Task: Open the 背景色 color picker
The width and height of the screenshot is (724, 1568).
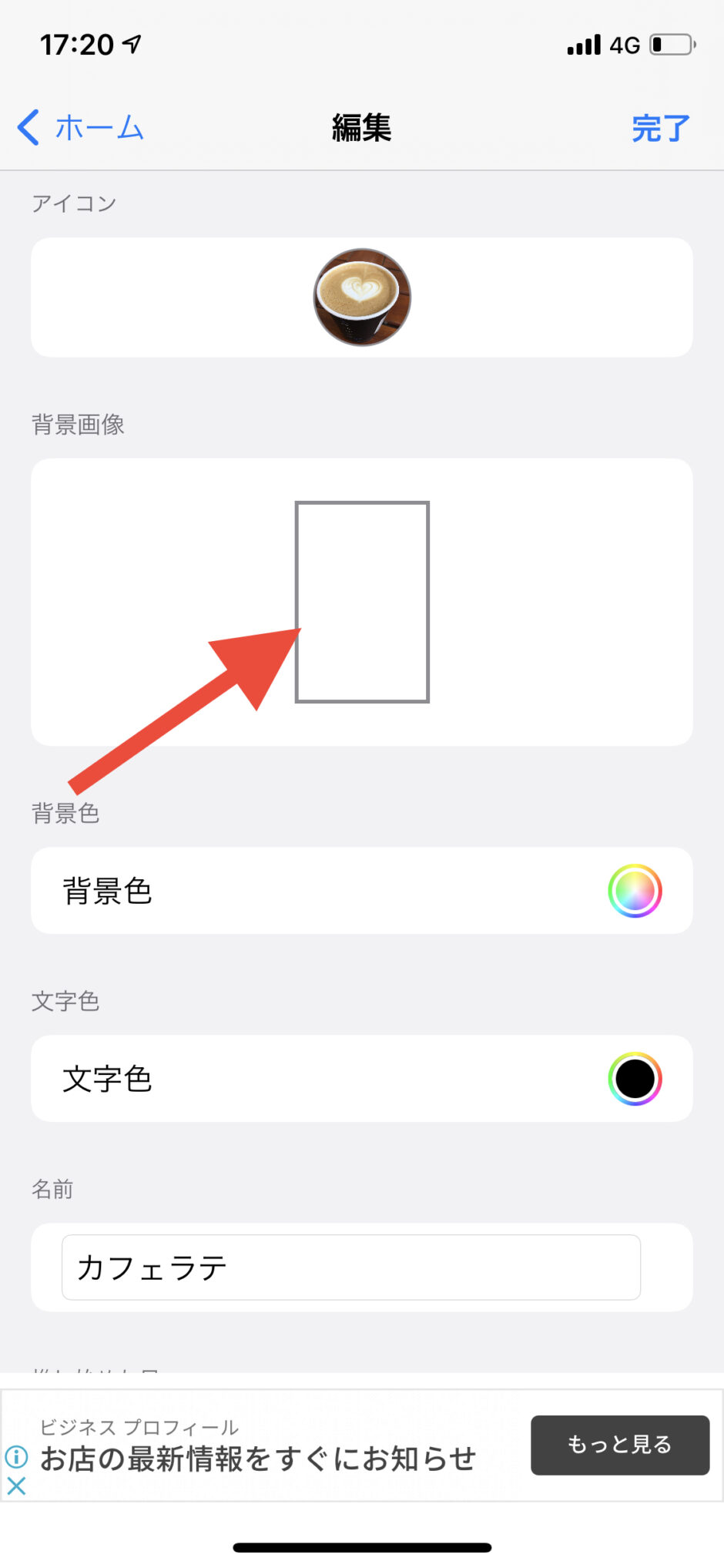Action: tap(635, 891)
